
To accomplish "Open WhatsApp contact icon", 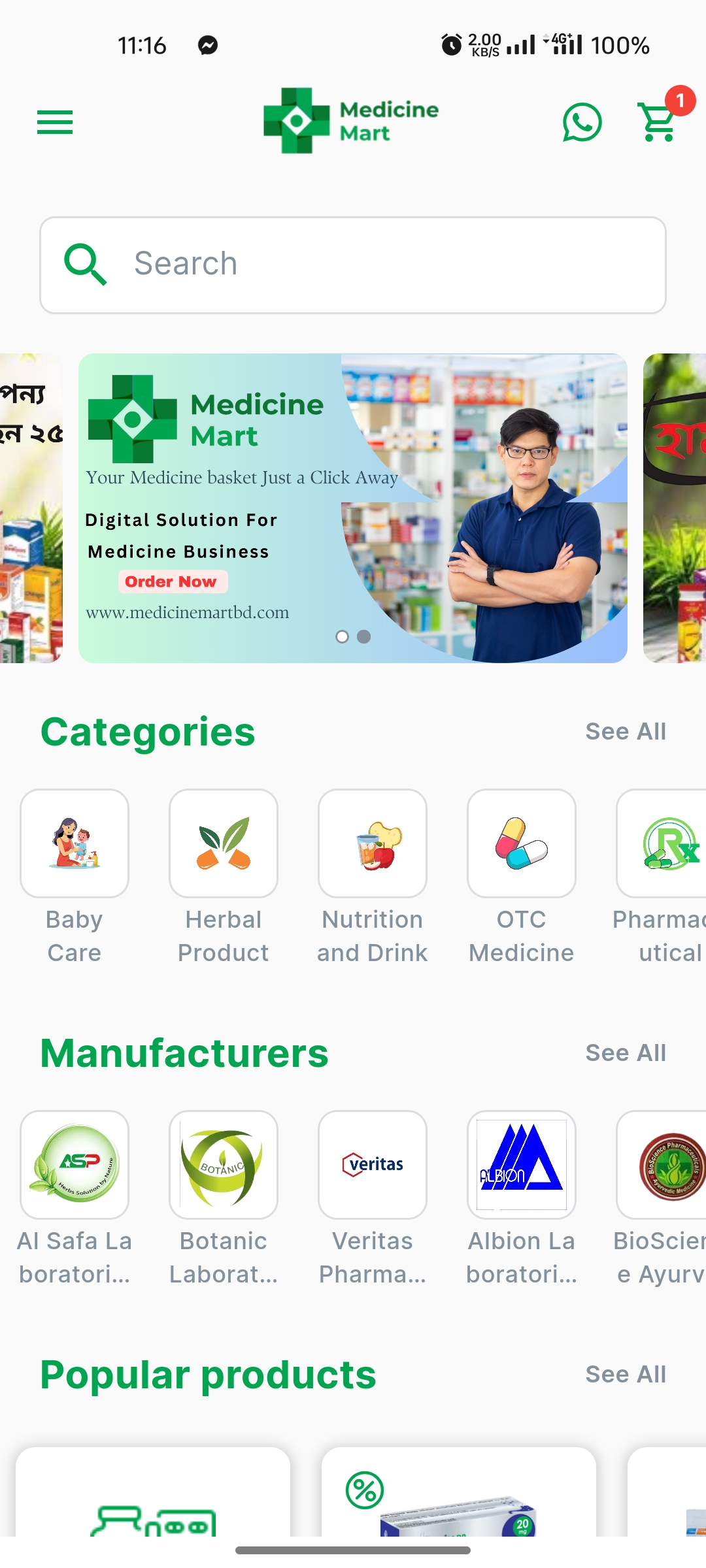I will coord(582,122).
